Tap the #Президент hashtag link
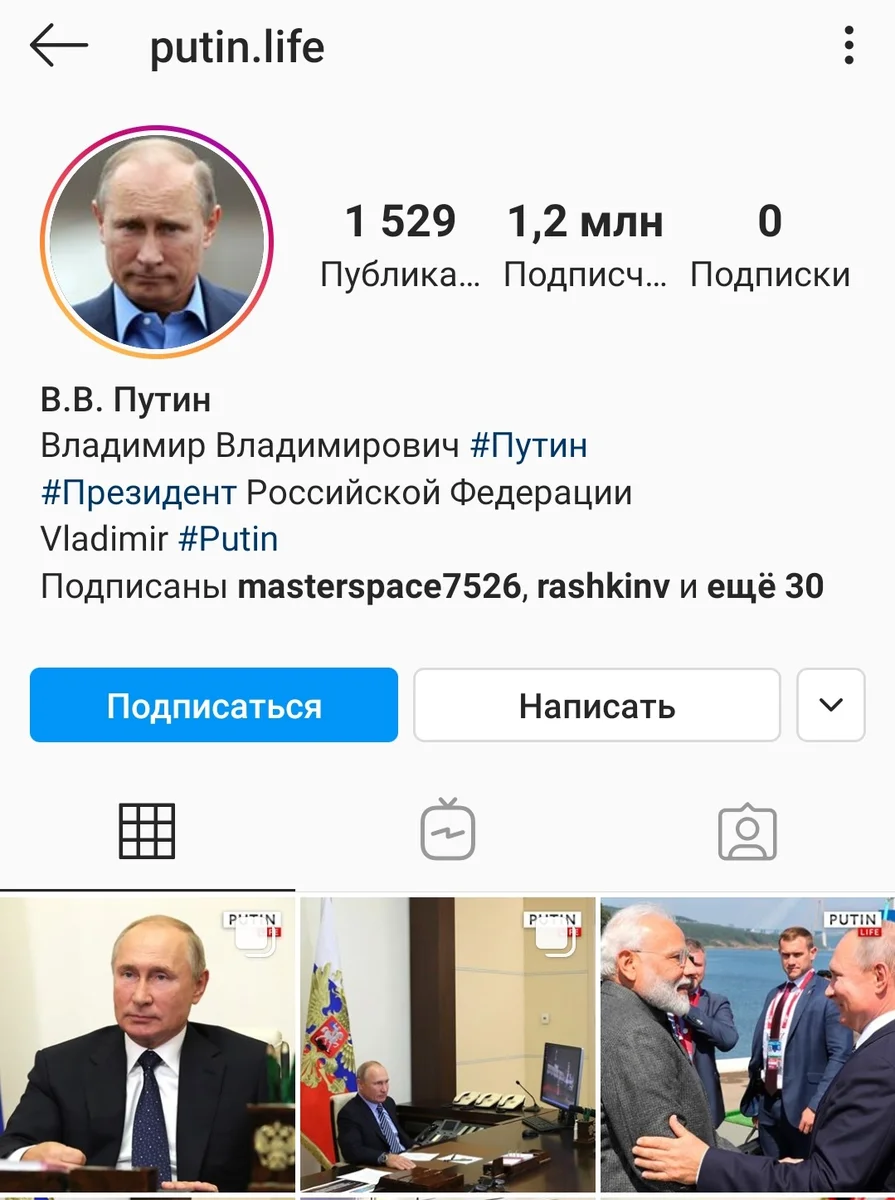This screenshot has width=895, height=1200. (x=139, y=493)
